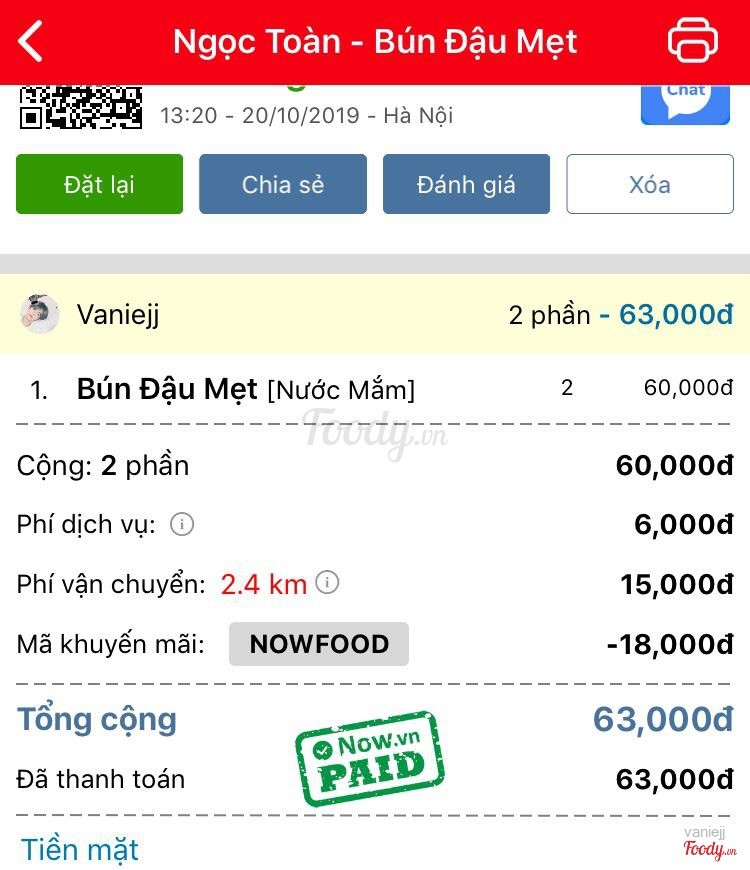Print the order receipt
Image resolution: width=750 pixels, height=870 pixels.
pos(693,42)
